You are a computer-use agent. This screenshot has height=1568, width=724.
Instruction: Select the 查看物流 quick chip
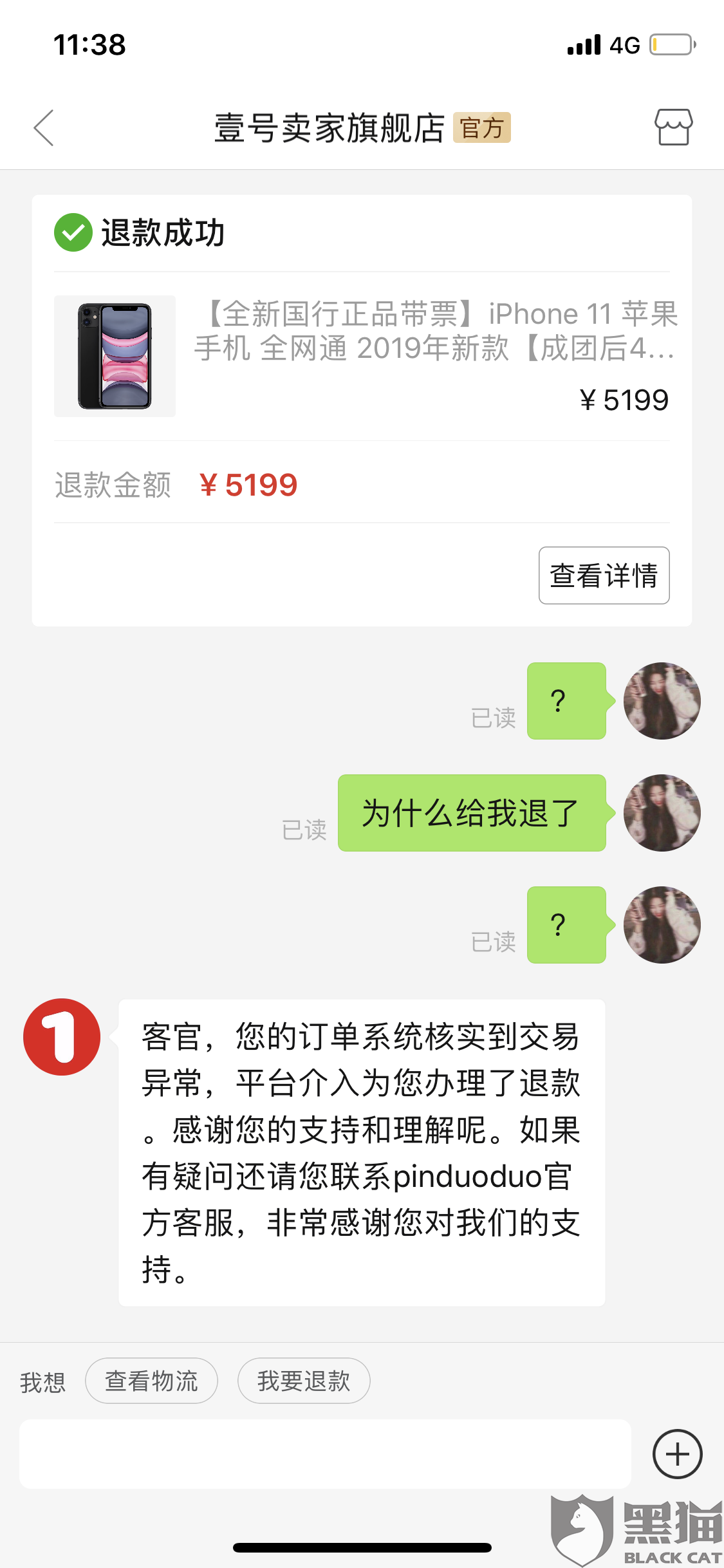point(151,1381)
